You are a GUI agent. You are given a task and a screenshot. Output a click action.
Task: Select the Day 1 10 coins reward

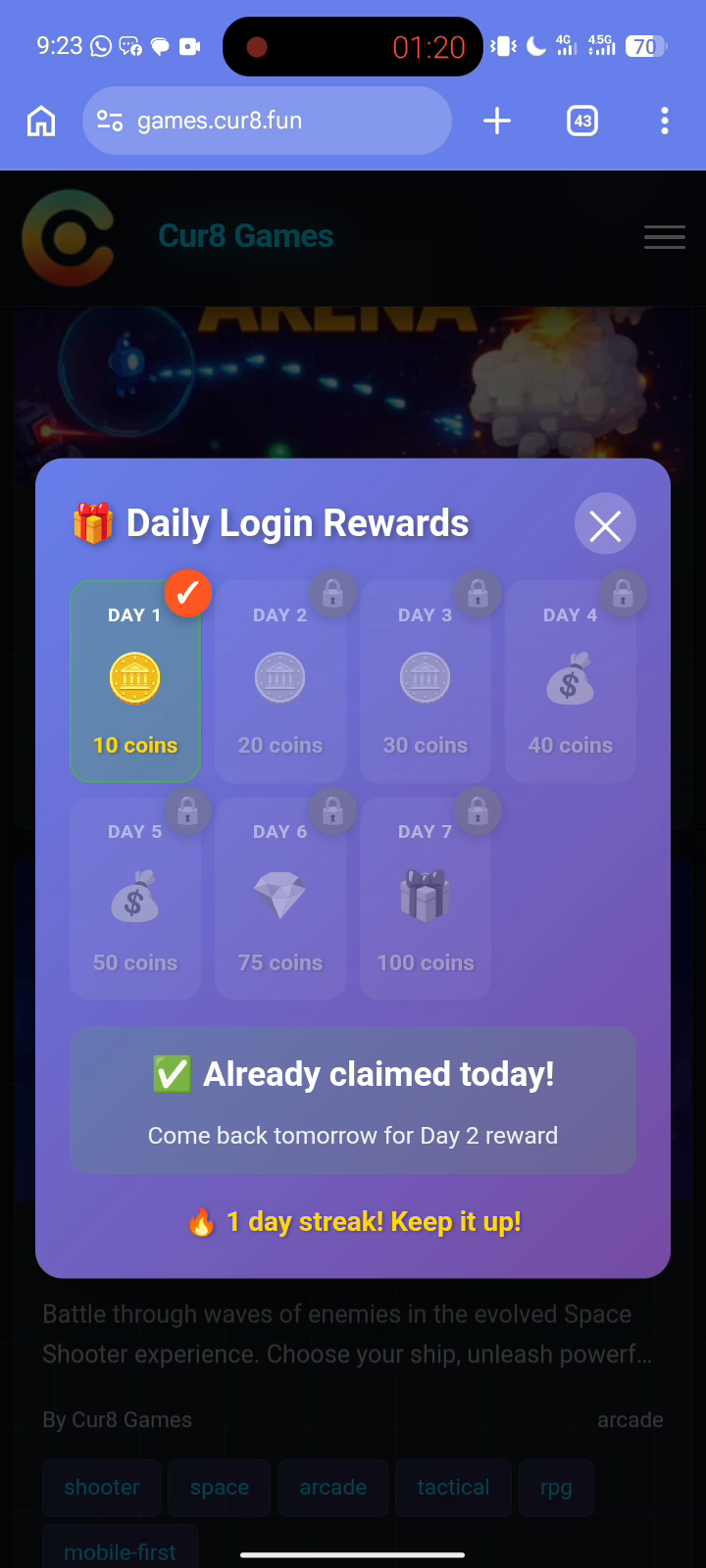pos(135,682)
